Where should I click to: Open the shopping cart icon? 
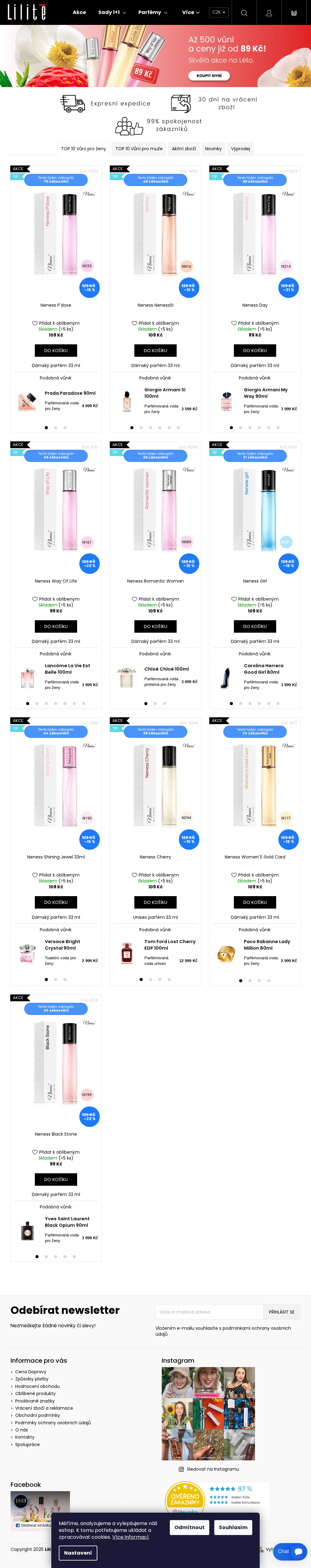point(294,13)
